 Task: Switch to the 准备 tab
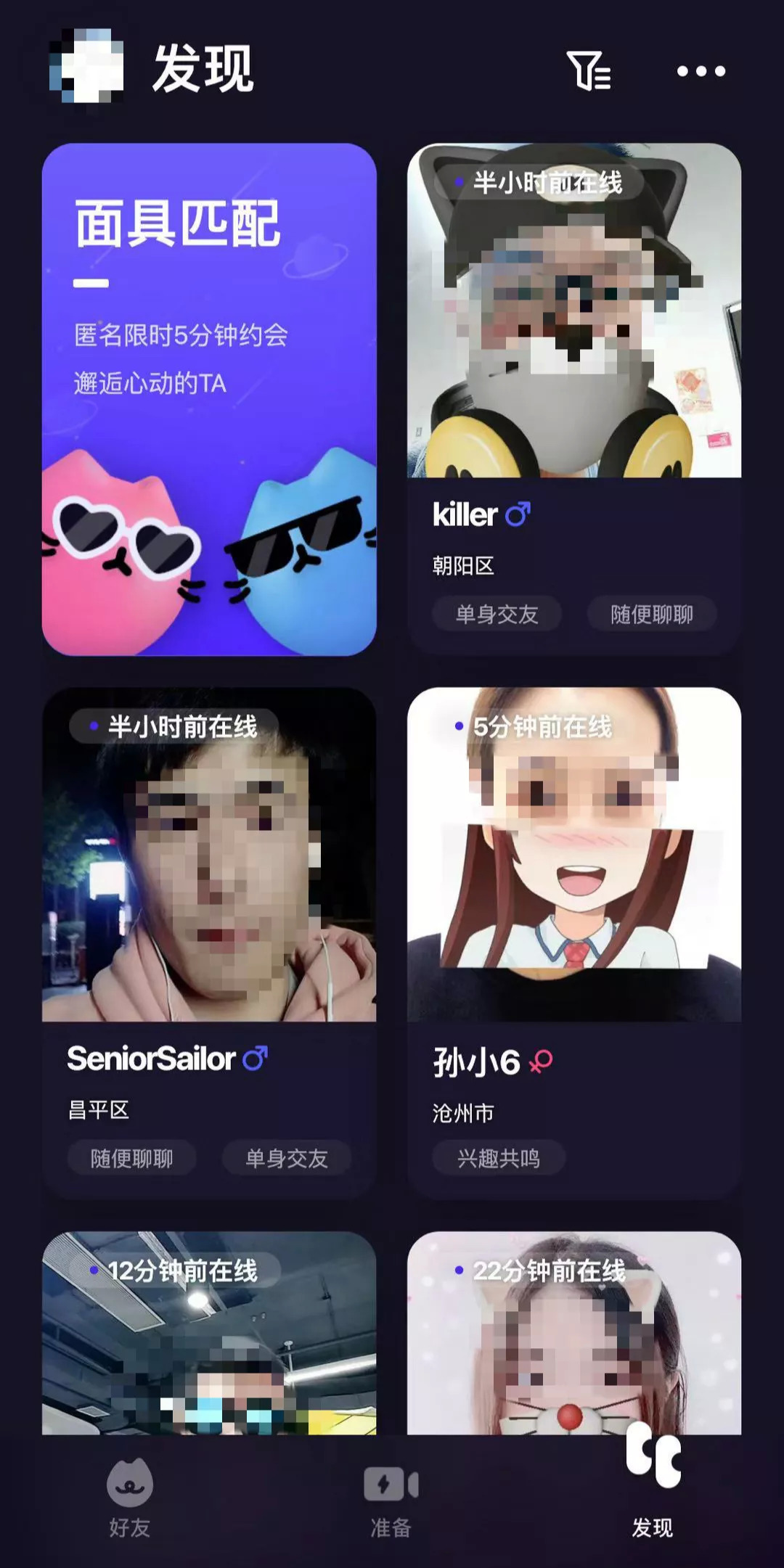391,1498
